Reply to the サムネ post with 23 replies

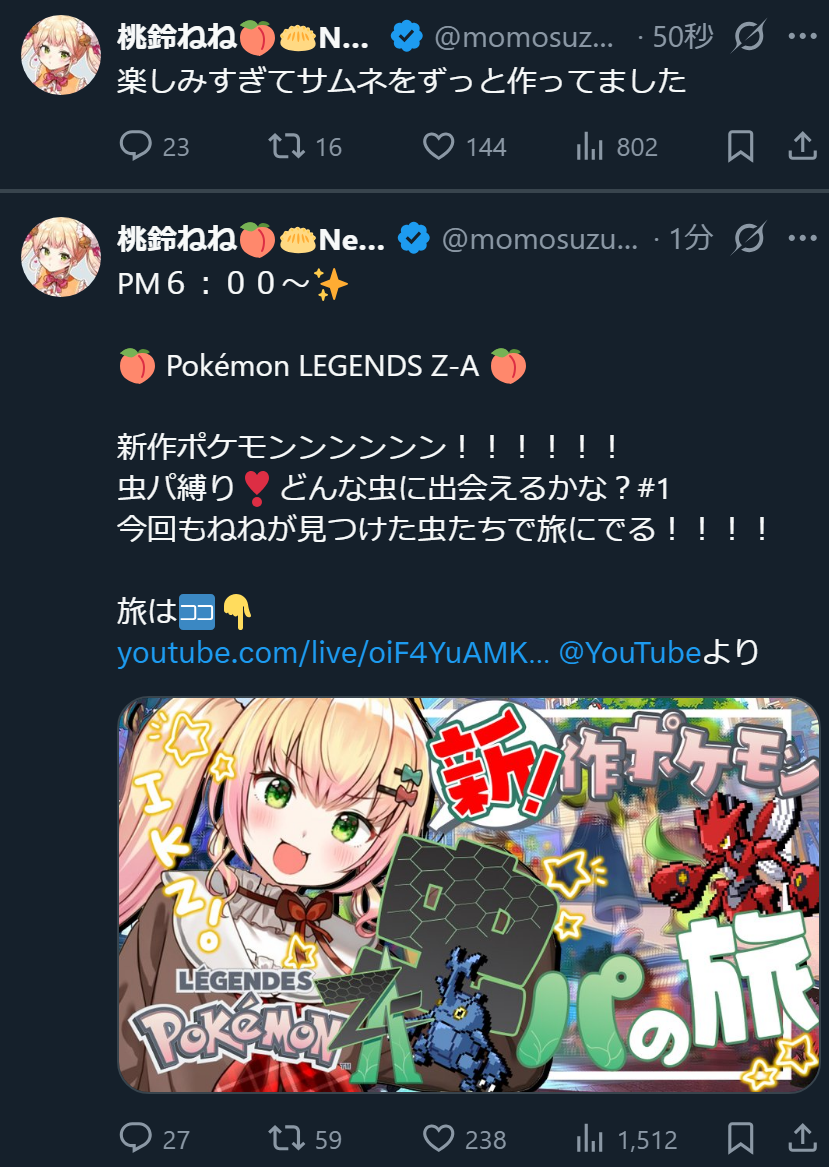tap(135, 147)
